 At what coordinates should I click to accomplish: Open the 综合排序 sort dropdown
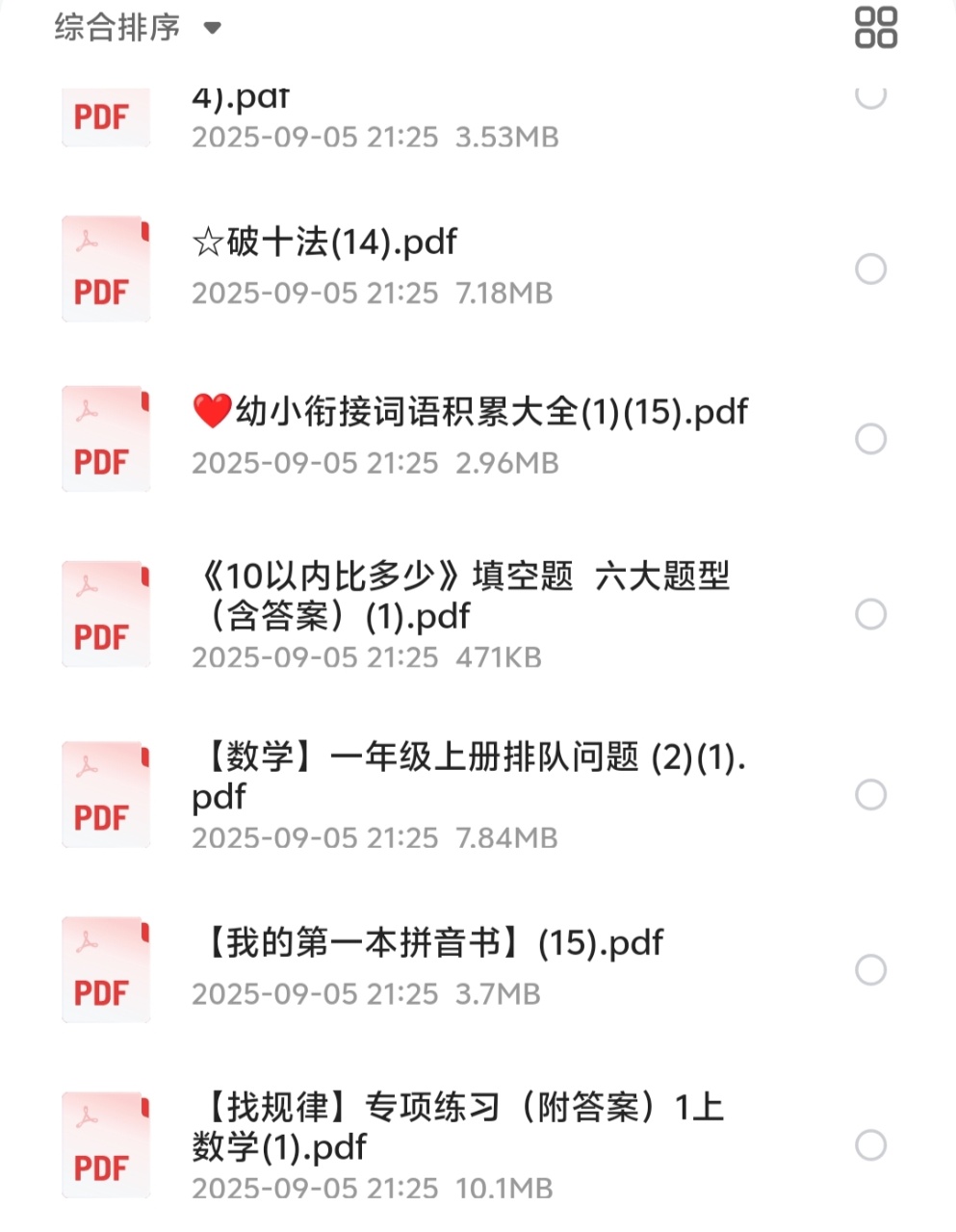point(138,28)
